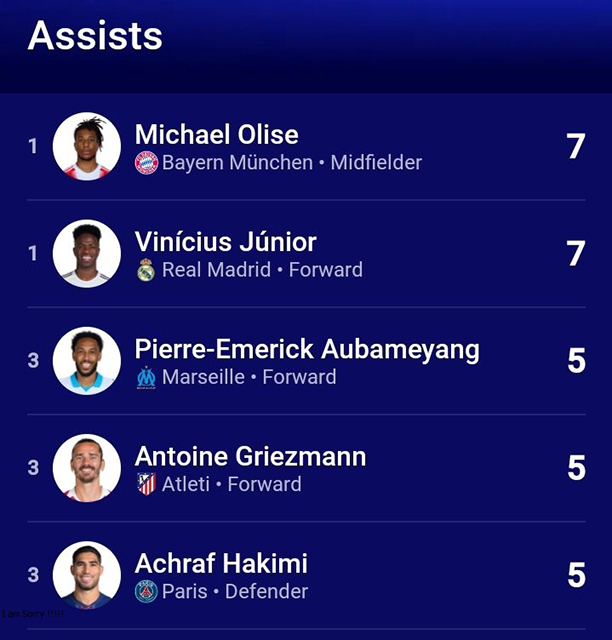View Pierre-Emerick Aubameyang's player details
This screenshot has width=612, height=640.
tap(306, 350)
